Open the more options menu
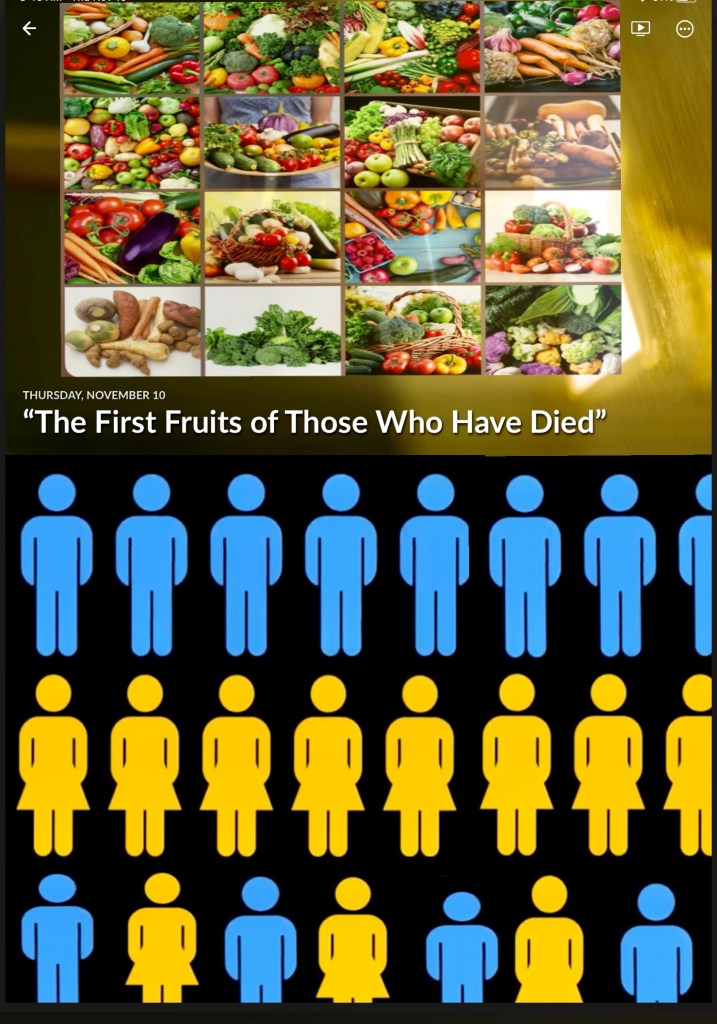Image resolution: width=717 pixels, height=1024 pixels. (x=685, y=28)
